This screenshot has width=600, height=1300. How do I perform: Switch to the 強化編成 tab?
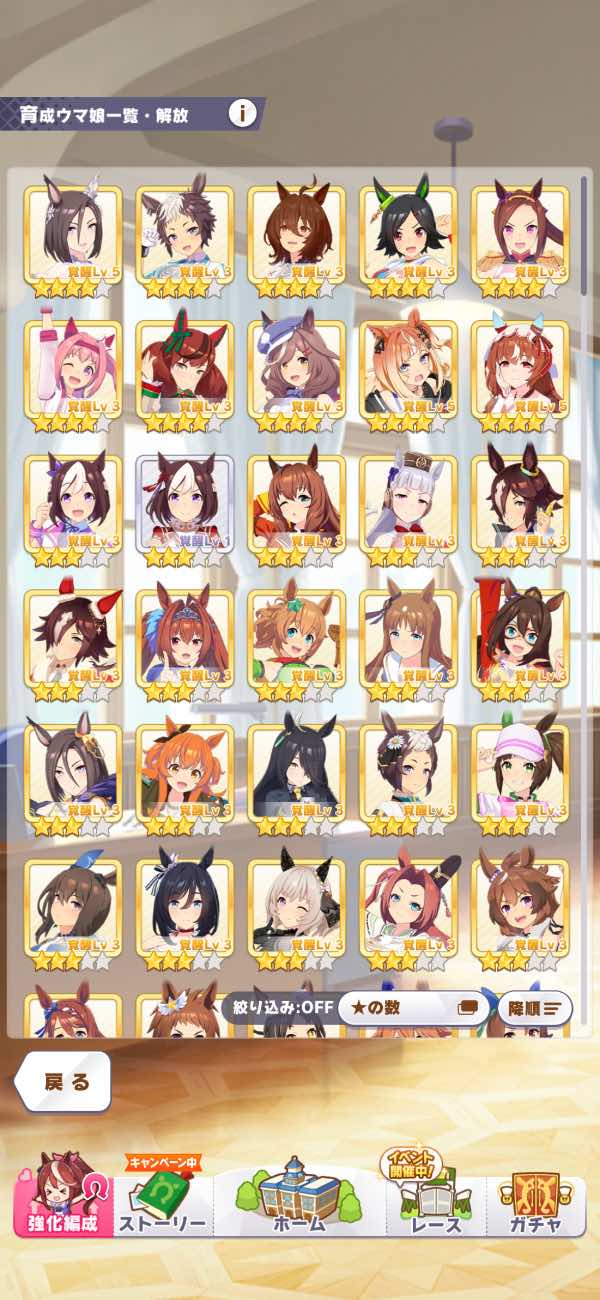[63, 1196]
